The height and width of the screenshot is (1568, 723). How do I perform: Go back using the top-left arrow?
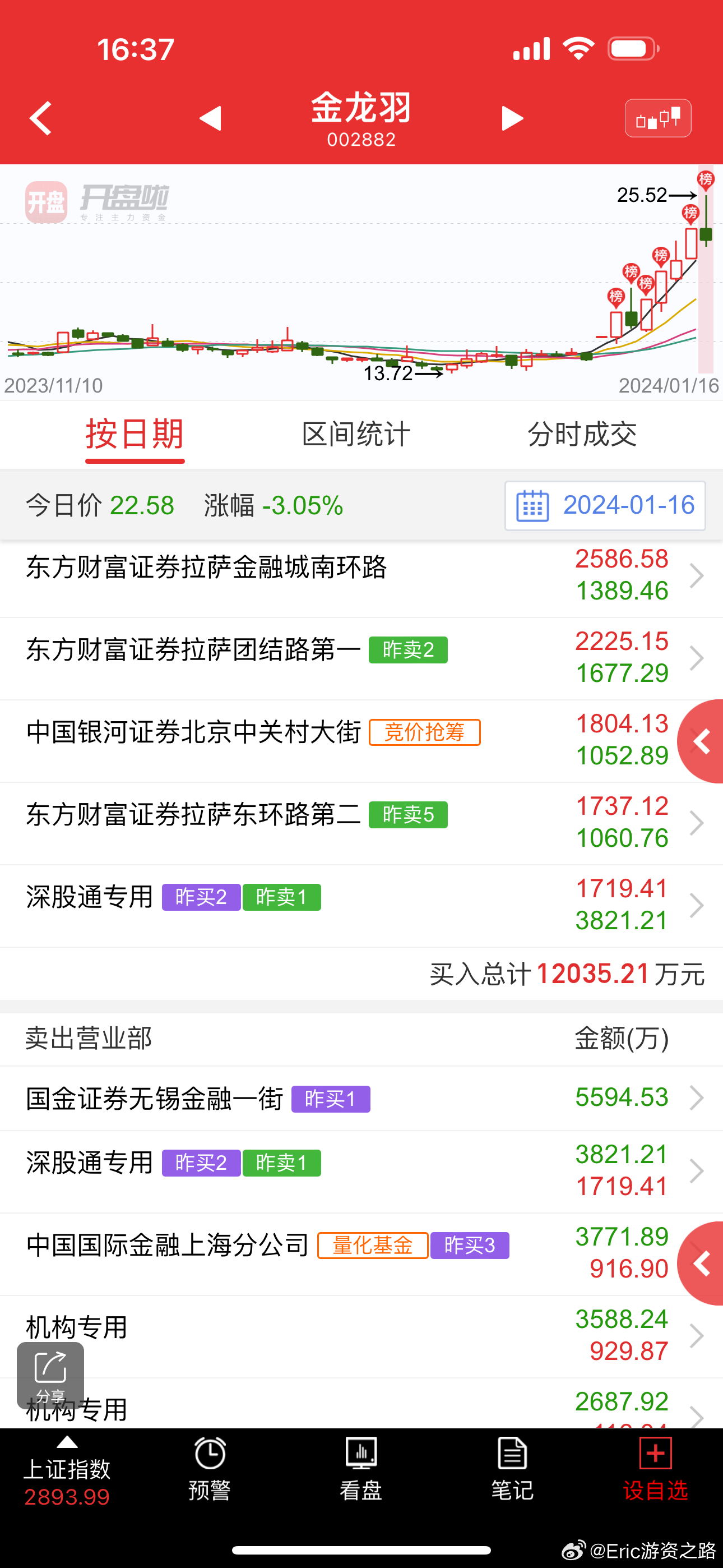coord(41,118)
